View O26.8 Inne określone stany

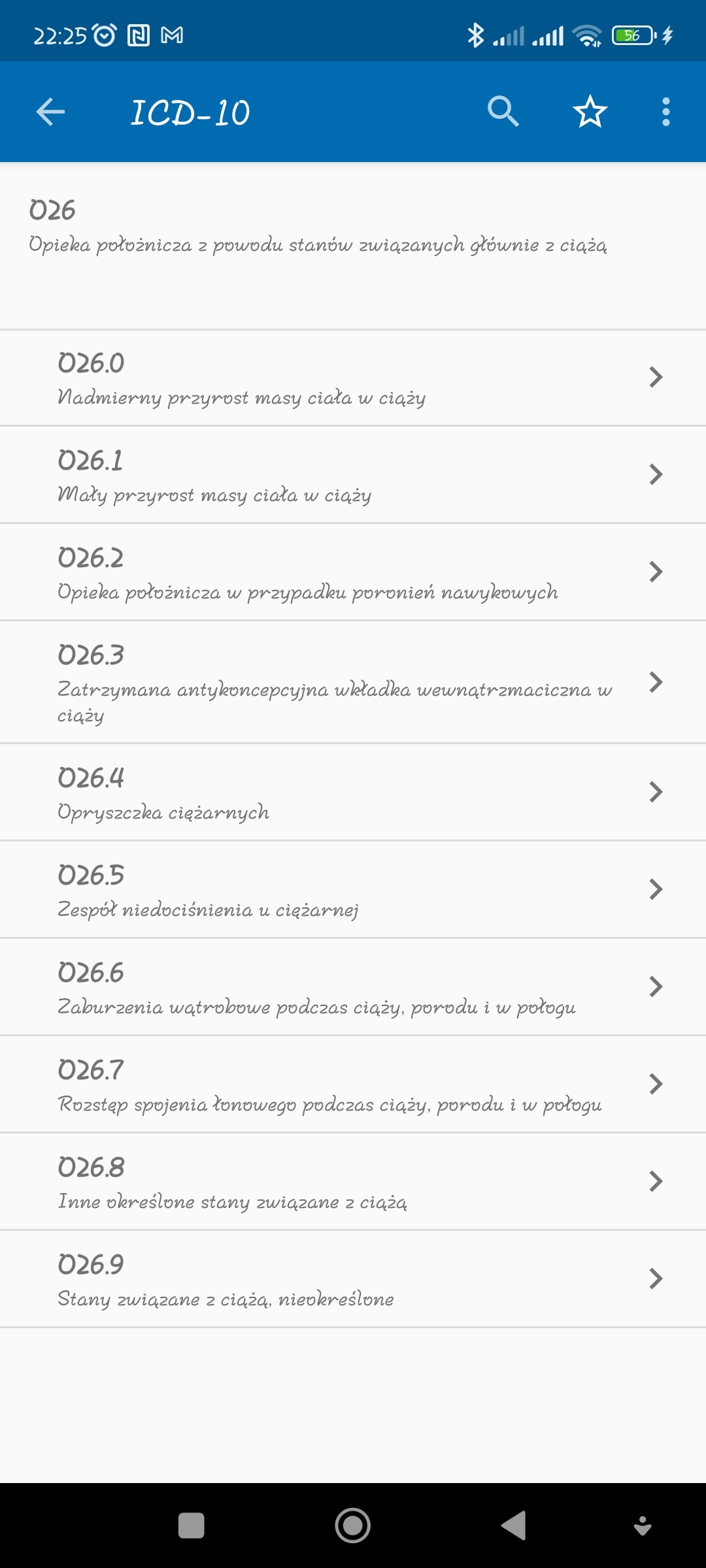point(353,1182)
